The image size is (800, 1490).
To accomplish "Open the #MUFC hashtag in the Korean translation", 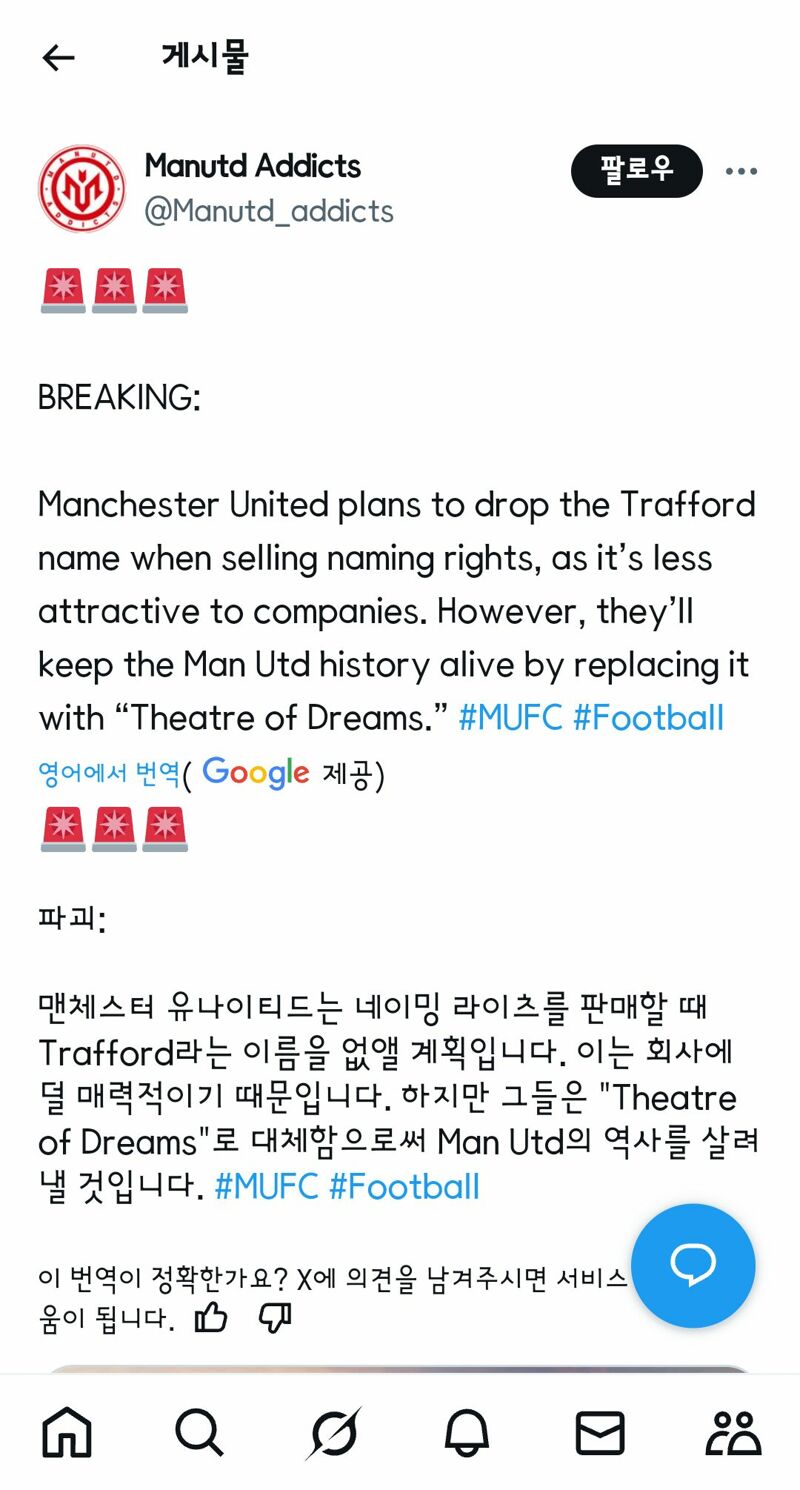I will coord(267,1187).
